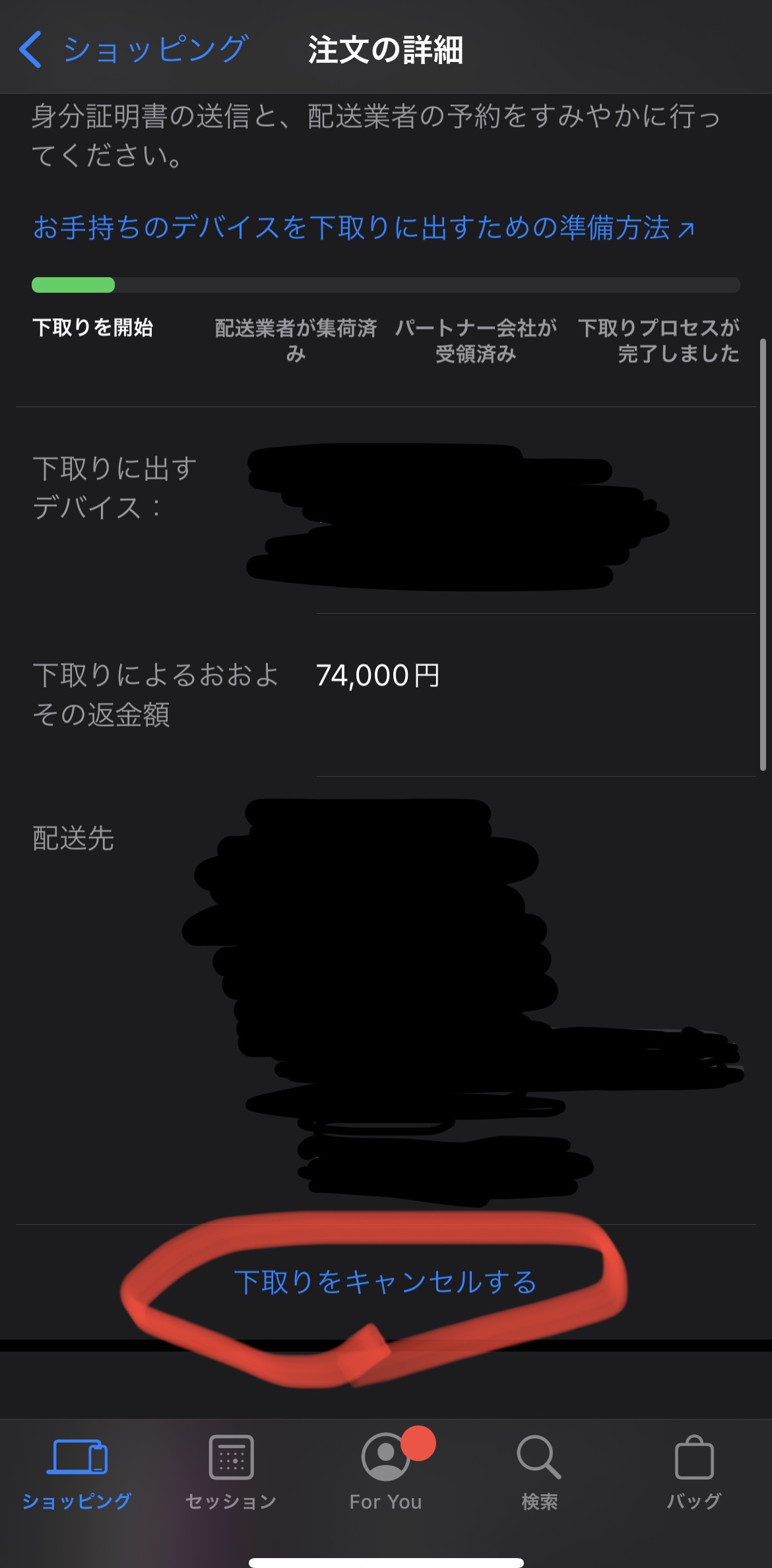Open the バッグ tab
The height and width of the screenshot is (1568, 772).
click(x=694, y=1472)
